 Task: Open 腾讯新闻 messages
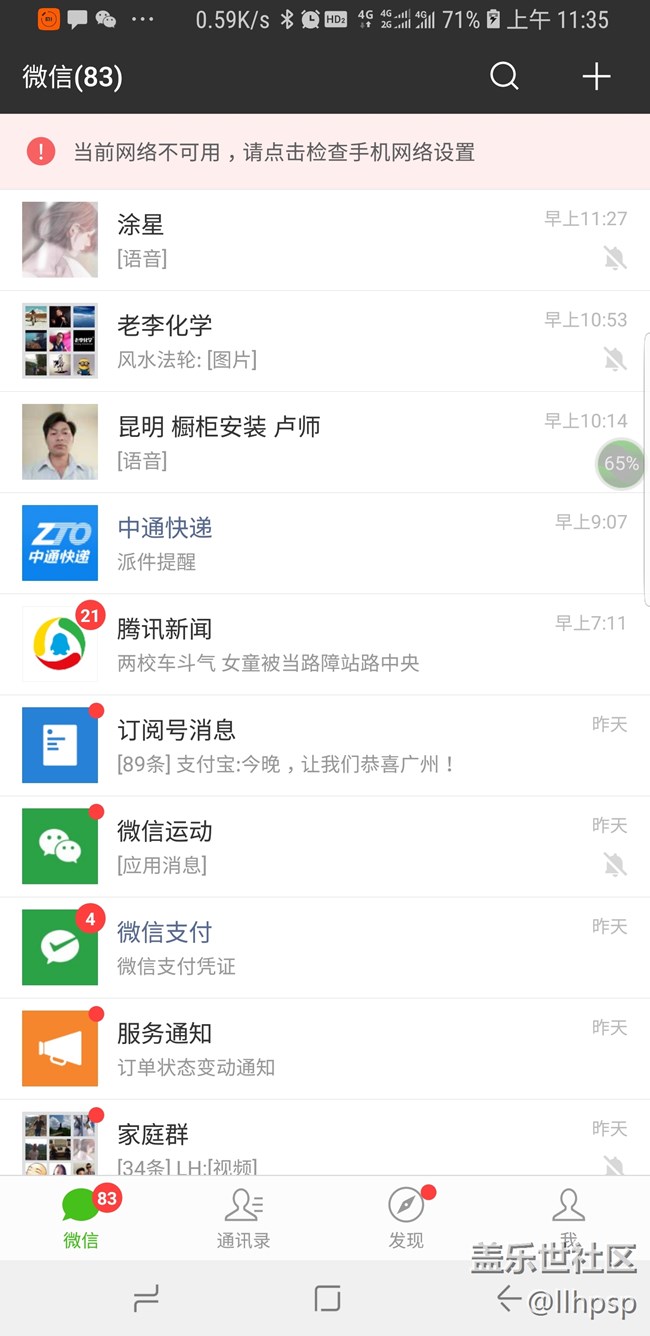coord(324,644)
